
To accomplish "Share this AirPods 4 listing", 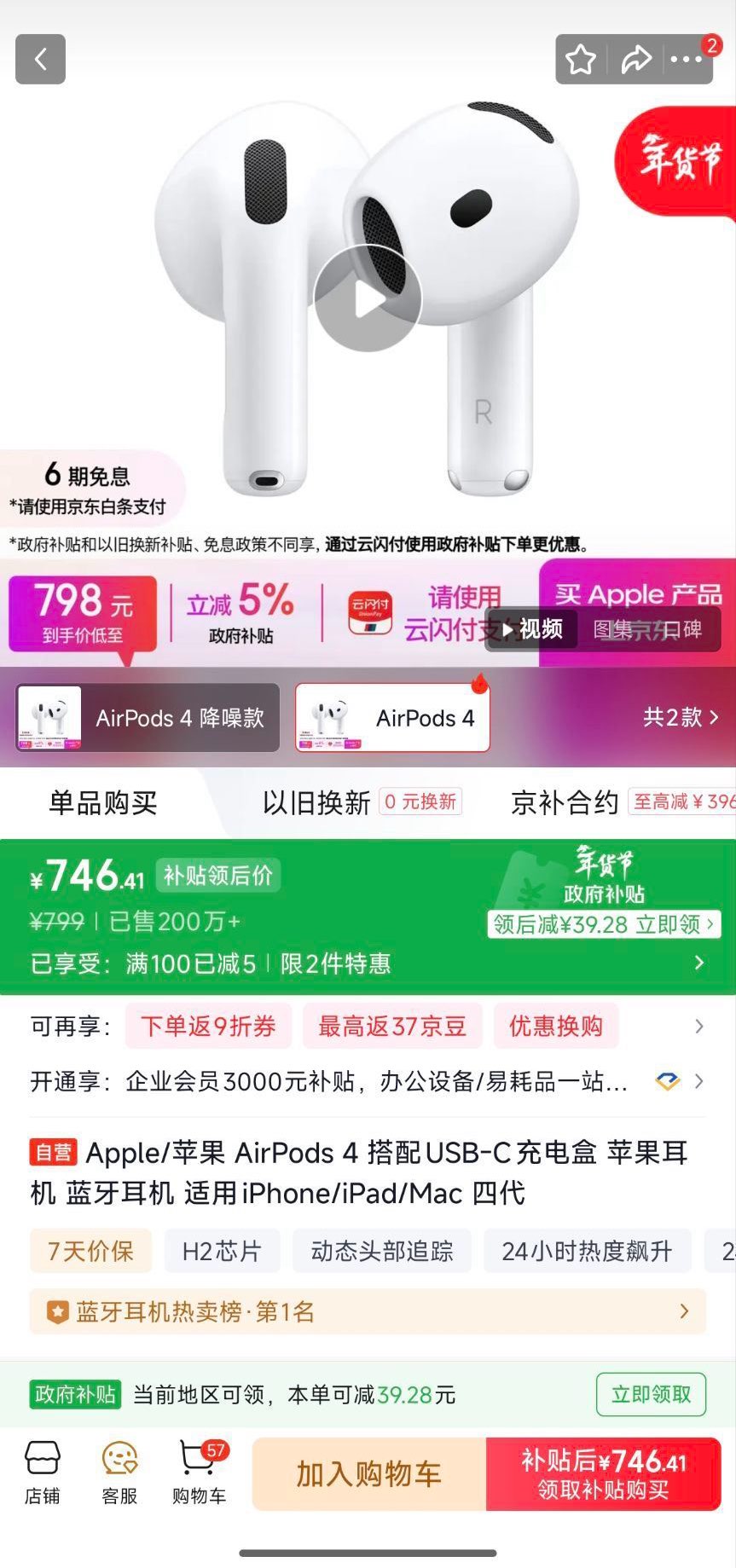I will click(x=635, y=60).
